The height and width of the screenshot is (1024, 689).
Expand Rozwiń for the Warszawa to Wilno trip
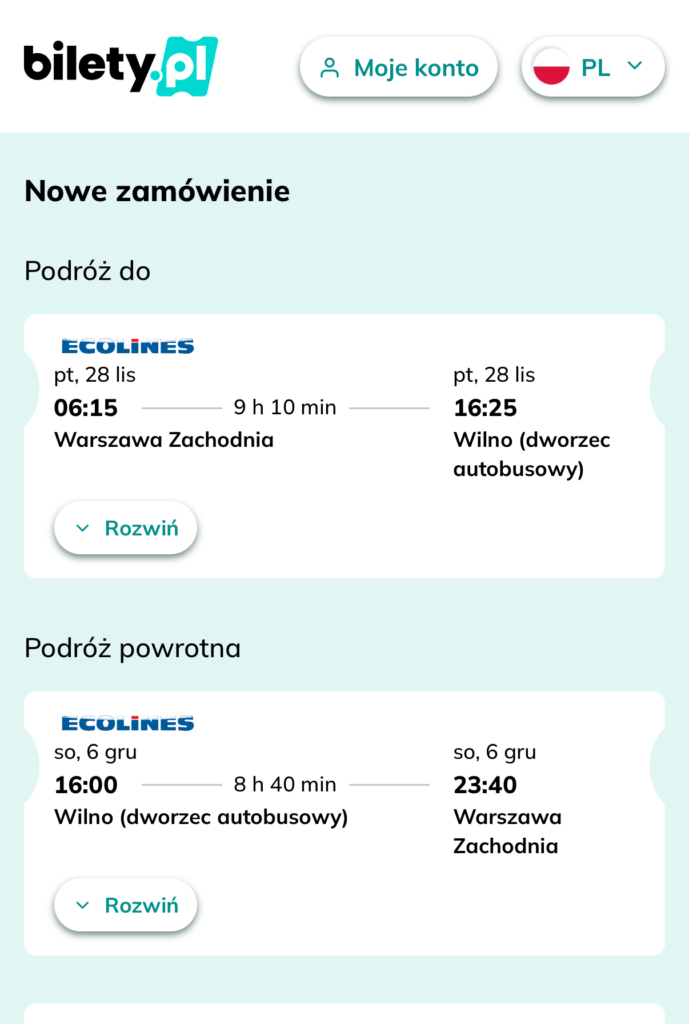[x=126, y=528]
